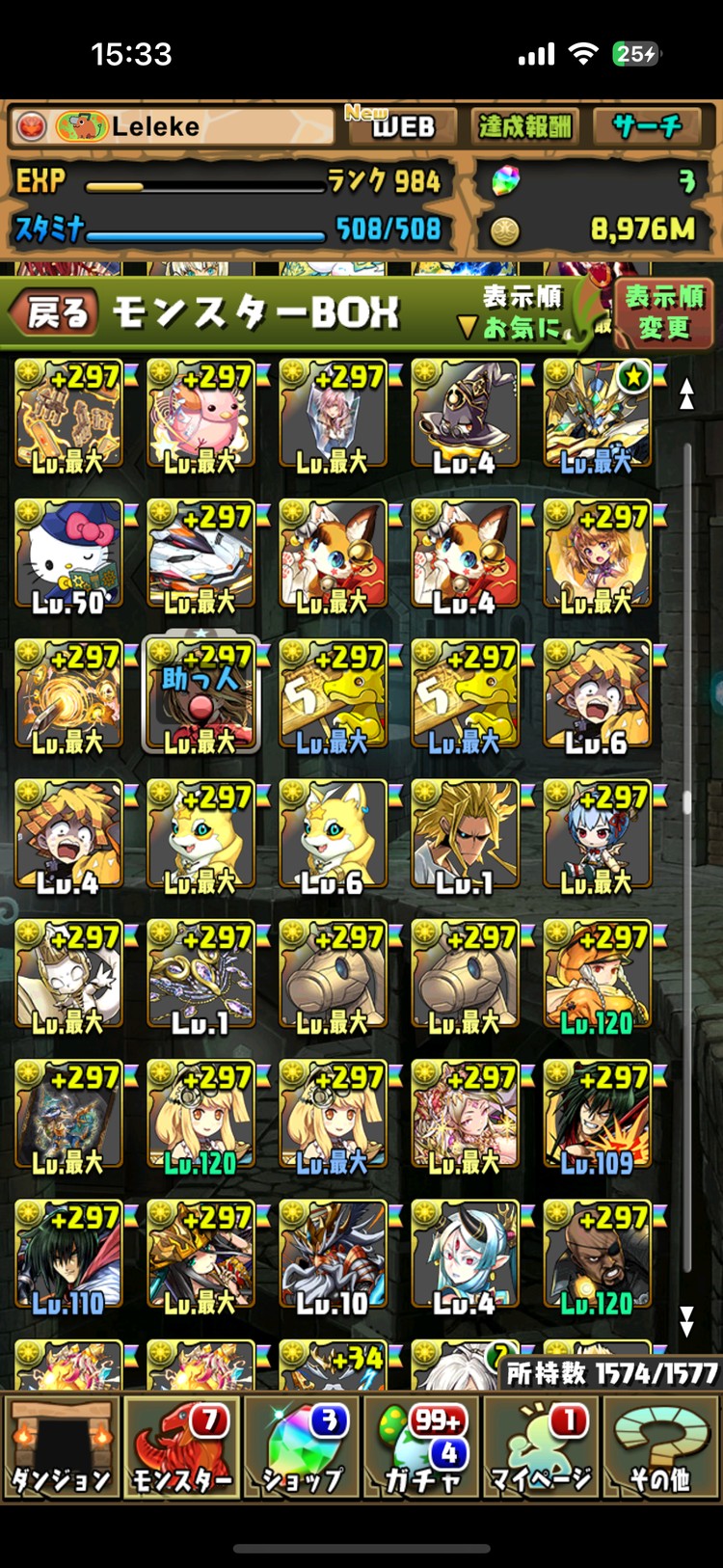Select the pink round bird monster
723x1568 pixels.
(201, 417)
